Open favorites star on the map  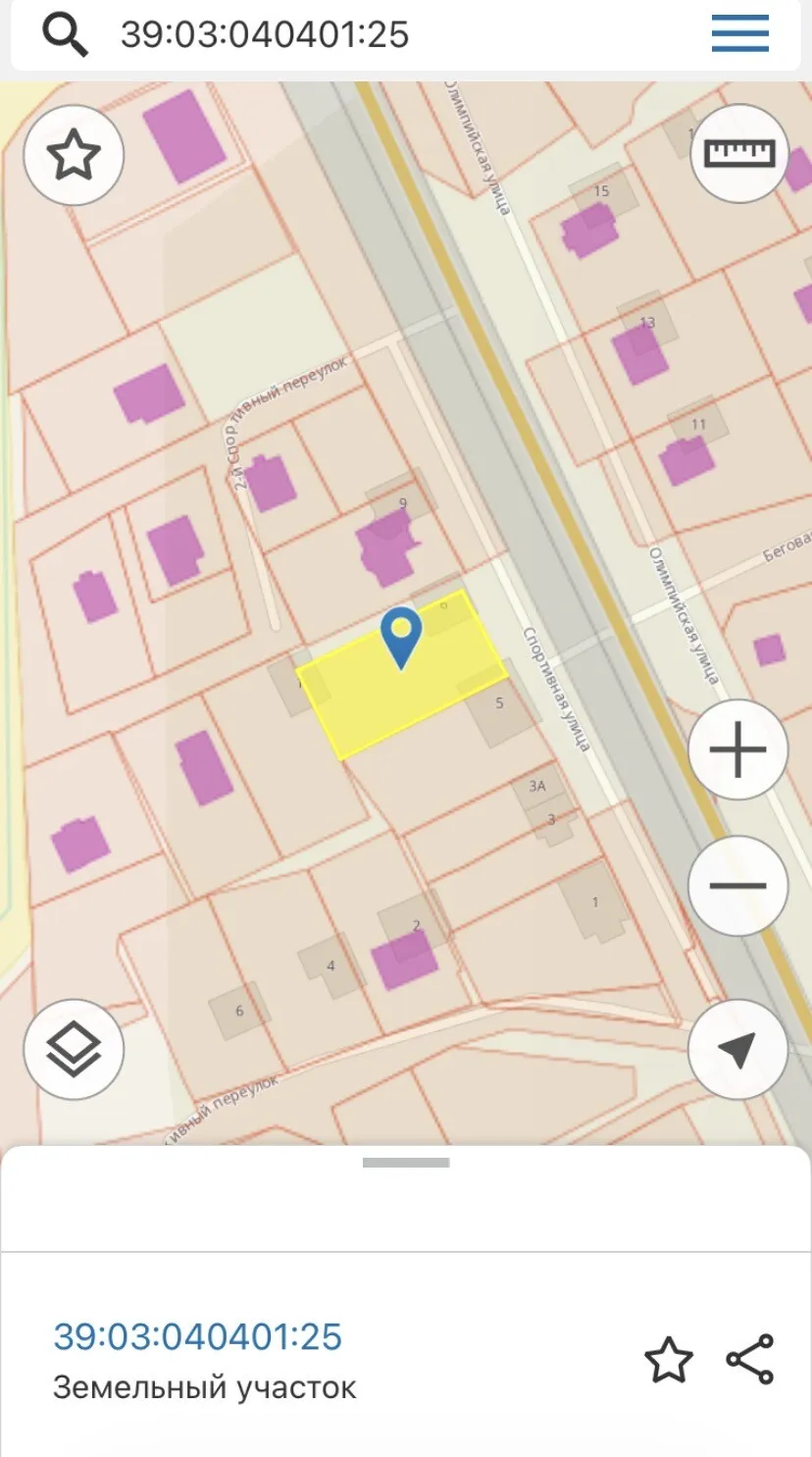pos(74,155)
